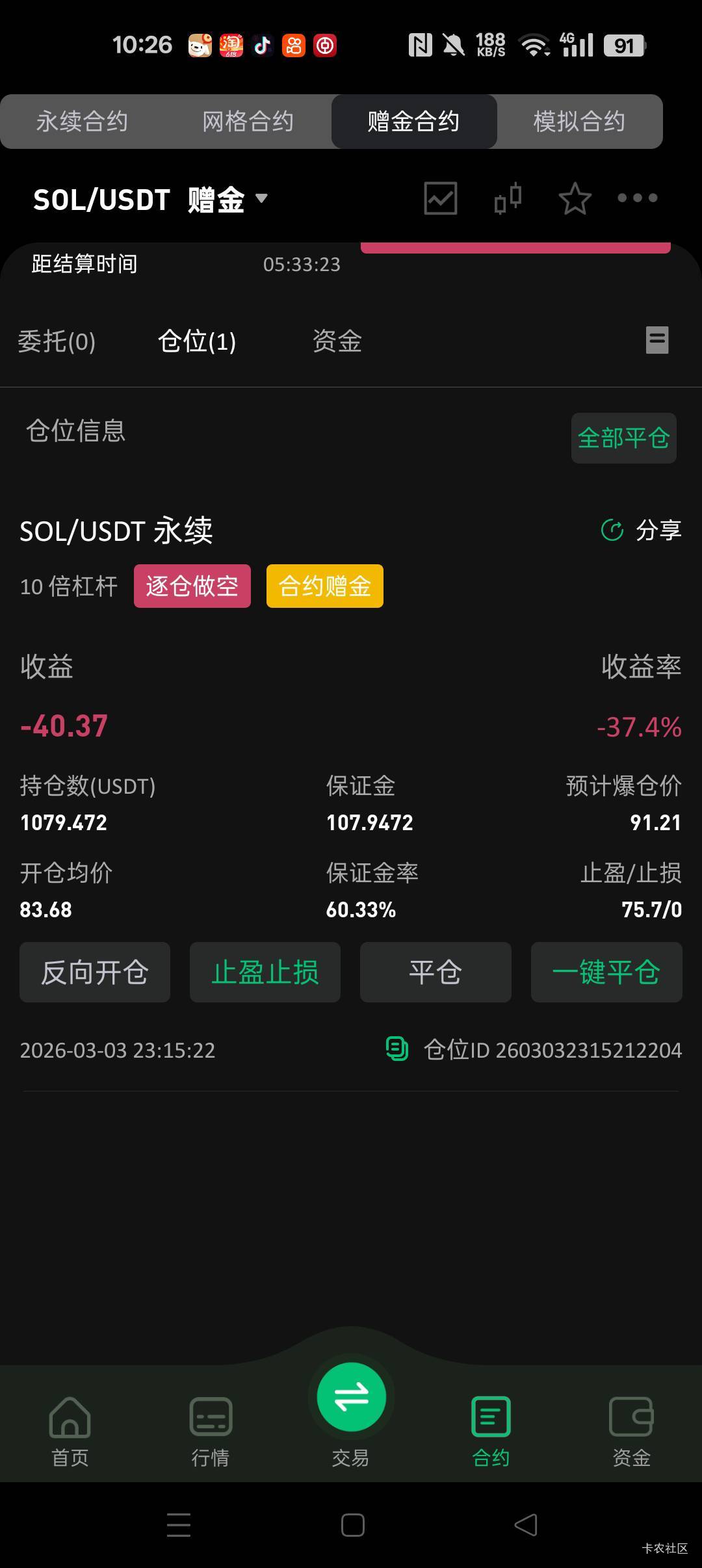Tap the 一键平仓 button
Screen dimensions: 702x1568
coord(606,973)
